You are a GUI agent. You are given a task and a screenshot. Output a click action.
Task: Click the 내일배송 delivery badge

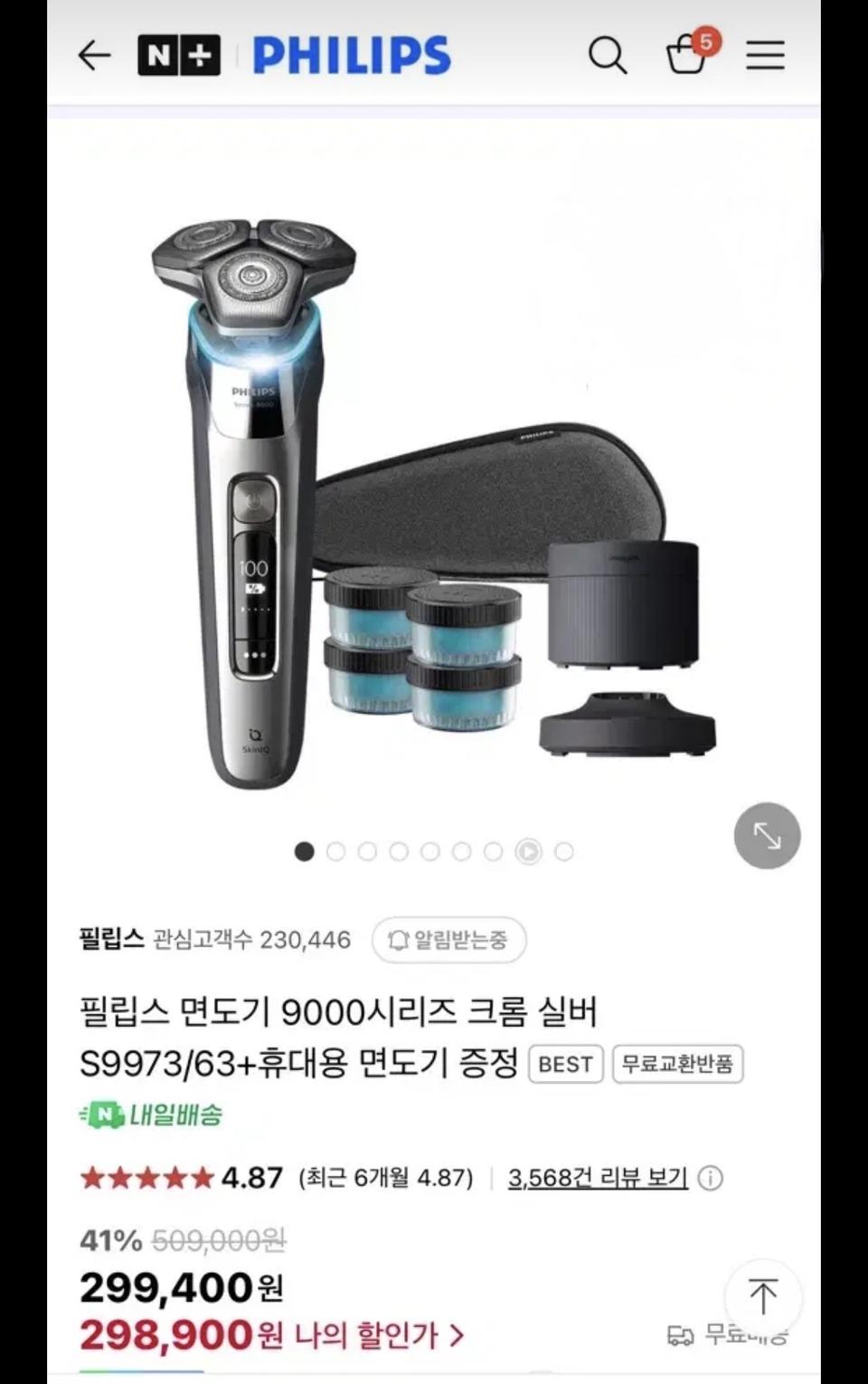click(154, 1114)
